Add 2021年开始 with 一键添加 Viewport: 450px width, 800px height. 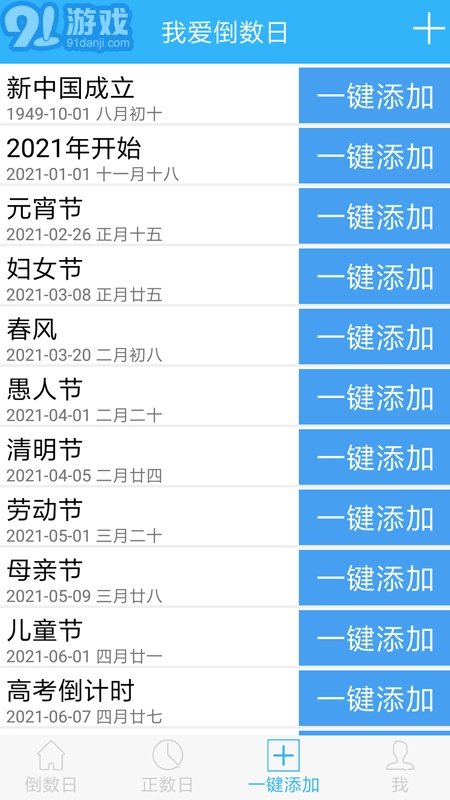(374, 156)
